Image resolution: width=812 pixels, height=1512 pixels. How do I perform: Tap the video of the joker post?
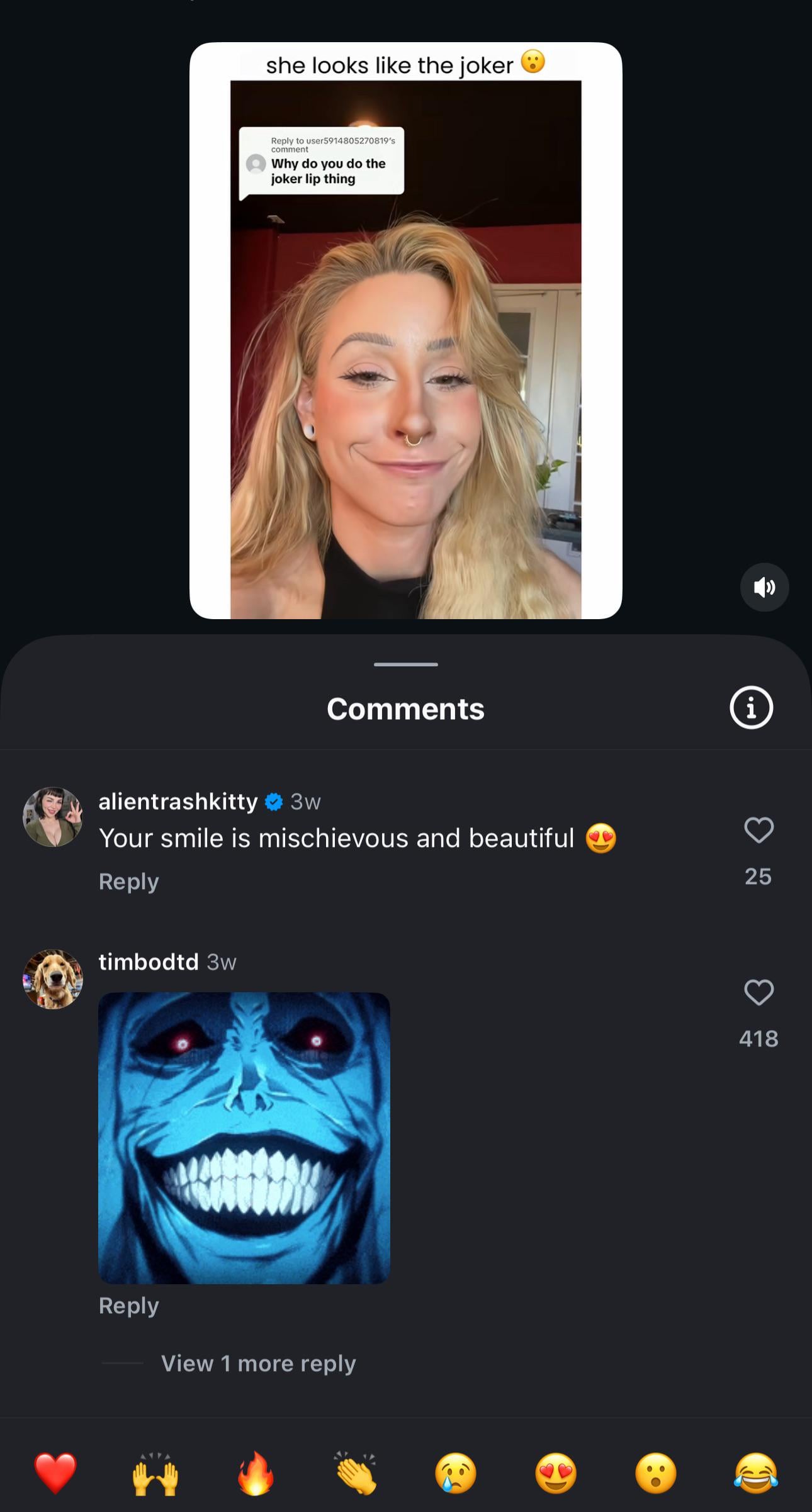pyautogui.click(x=405, y=349)
